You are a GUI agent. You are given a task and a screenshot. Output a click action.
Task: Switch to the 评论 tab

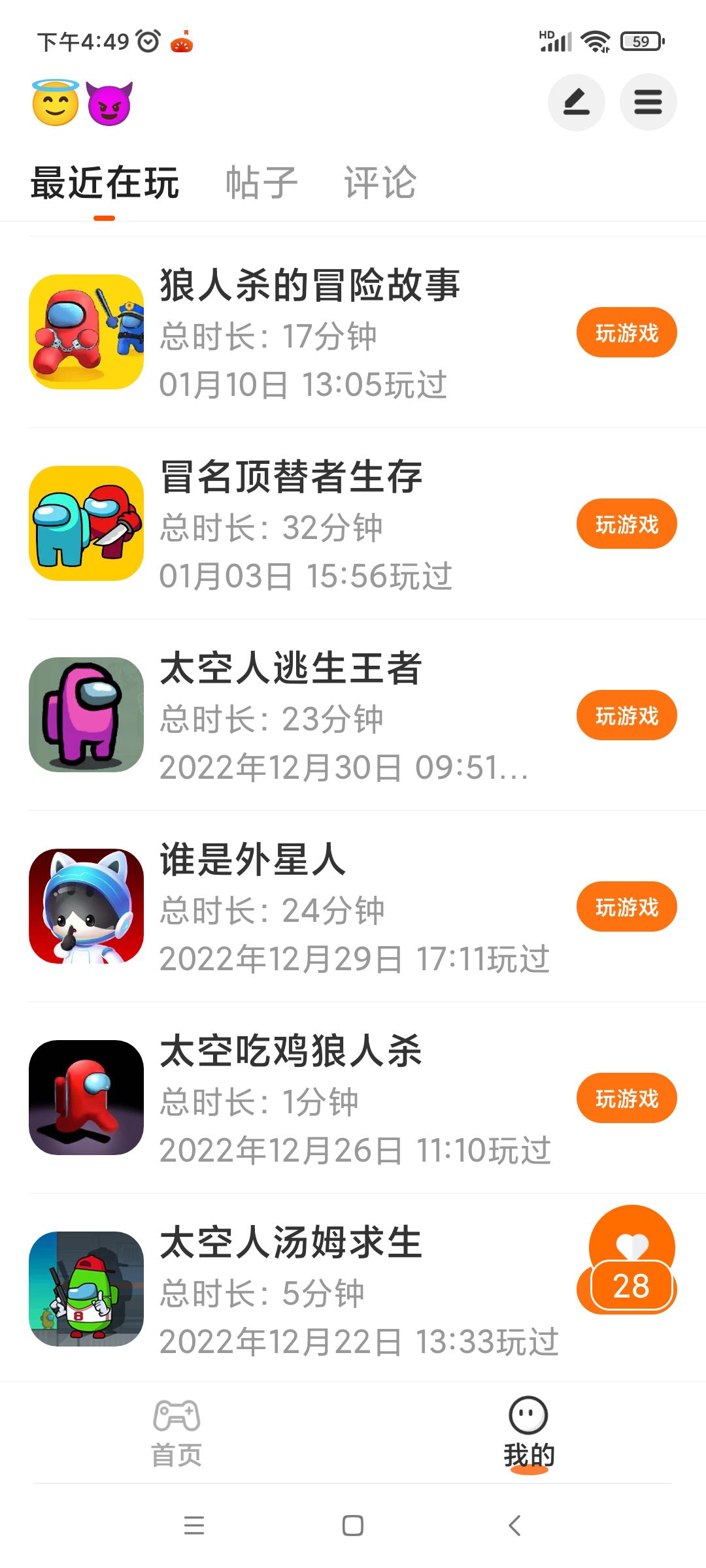(x=380, y=183)
